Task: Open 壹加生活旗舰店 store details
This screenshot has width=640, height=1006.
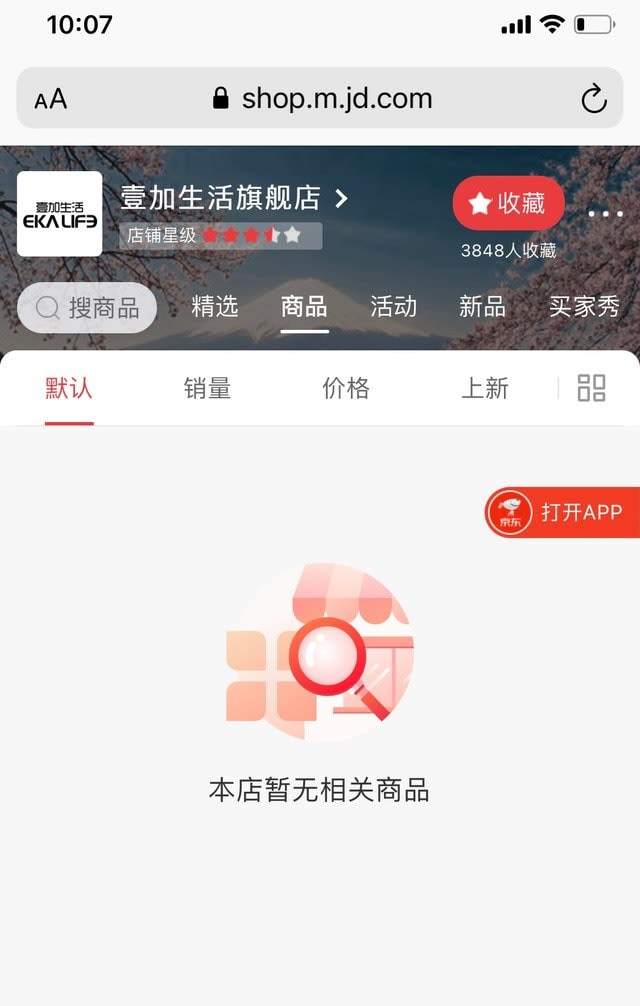Action: point(234,198)
